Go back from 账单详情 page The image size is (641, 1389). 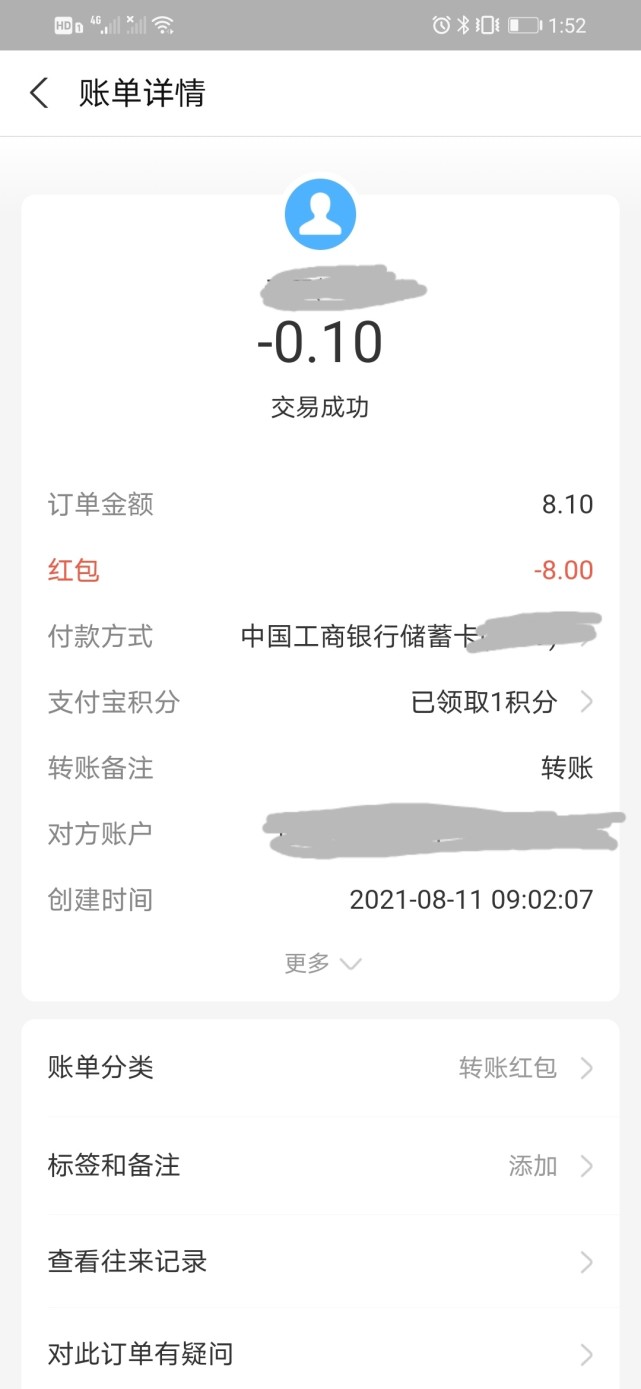tap(39, 94)
